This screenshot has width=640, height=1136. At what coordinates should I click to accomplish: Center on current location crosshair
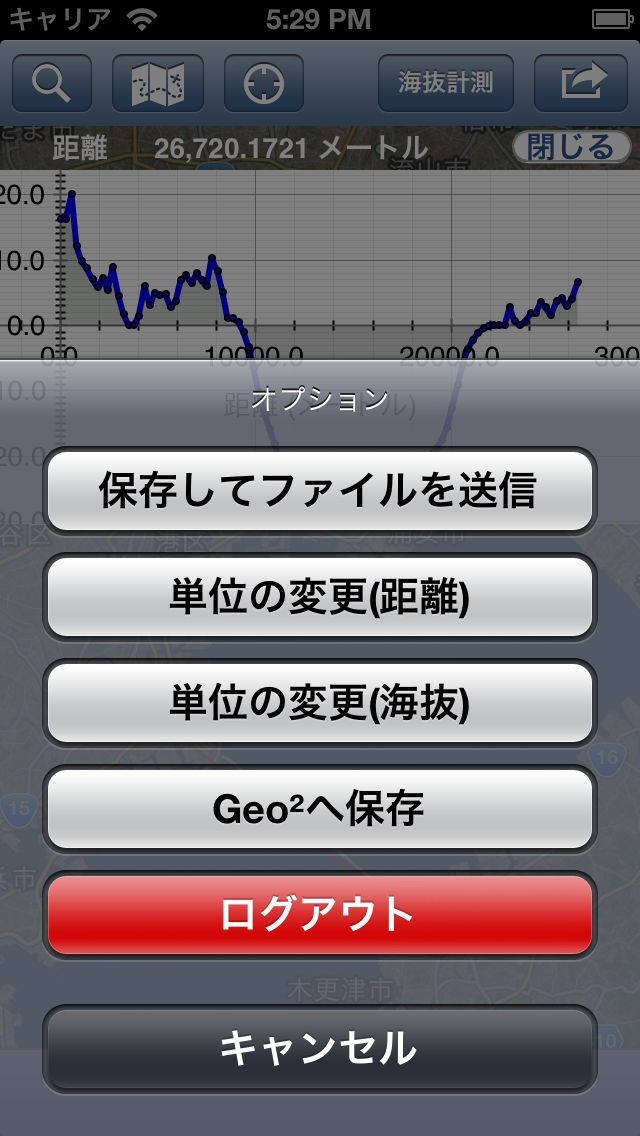point(264,82)
